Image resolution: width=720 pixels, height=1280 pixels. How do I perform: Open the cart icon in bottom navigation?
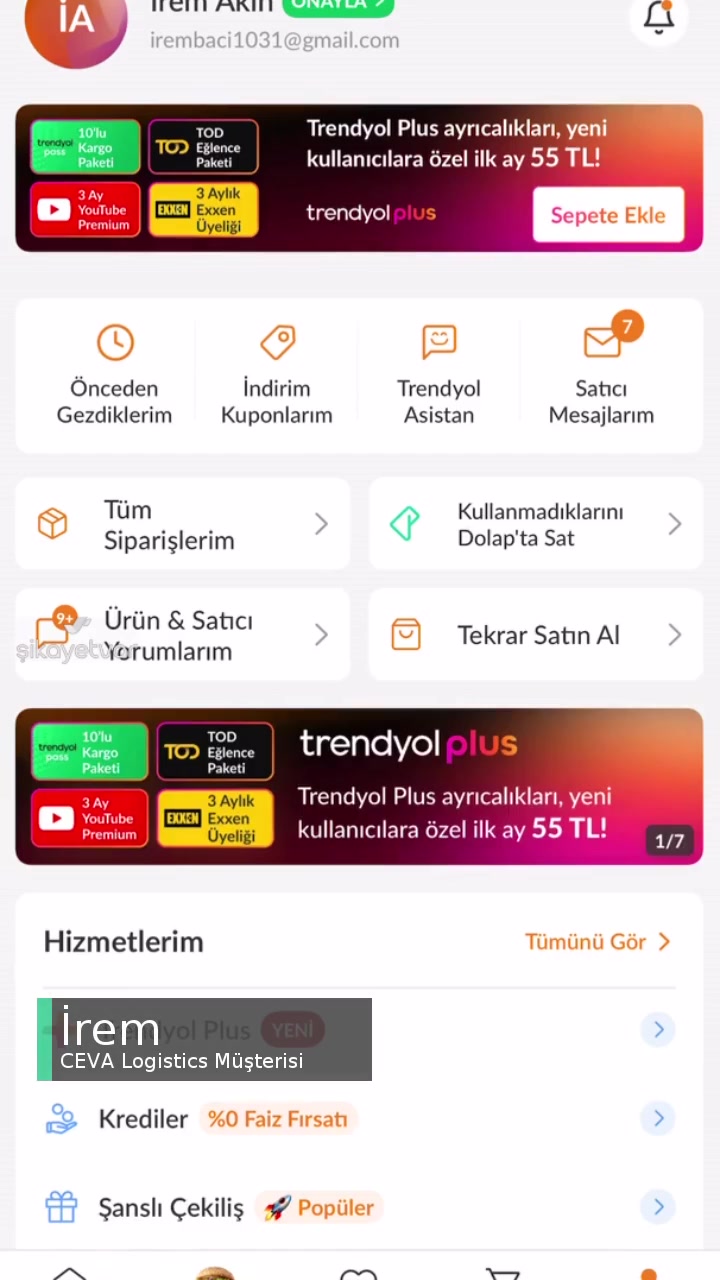tap(502, 1270)
